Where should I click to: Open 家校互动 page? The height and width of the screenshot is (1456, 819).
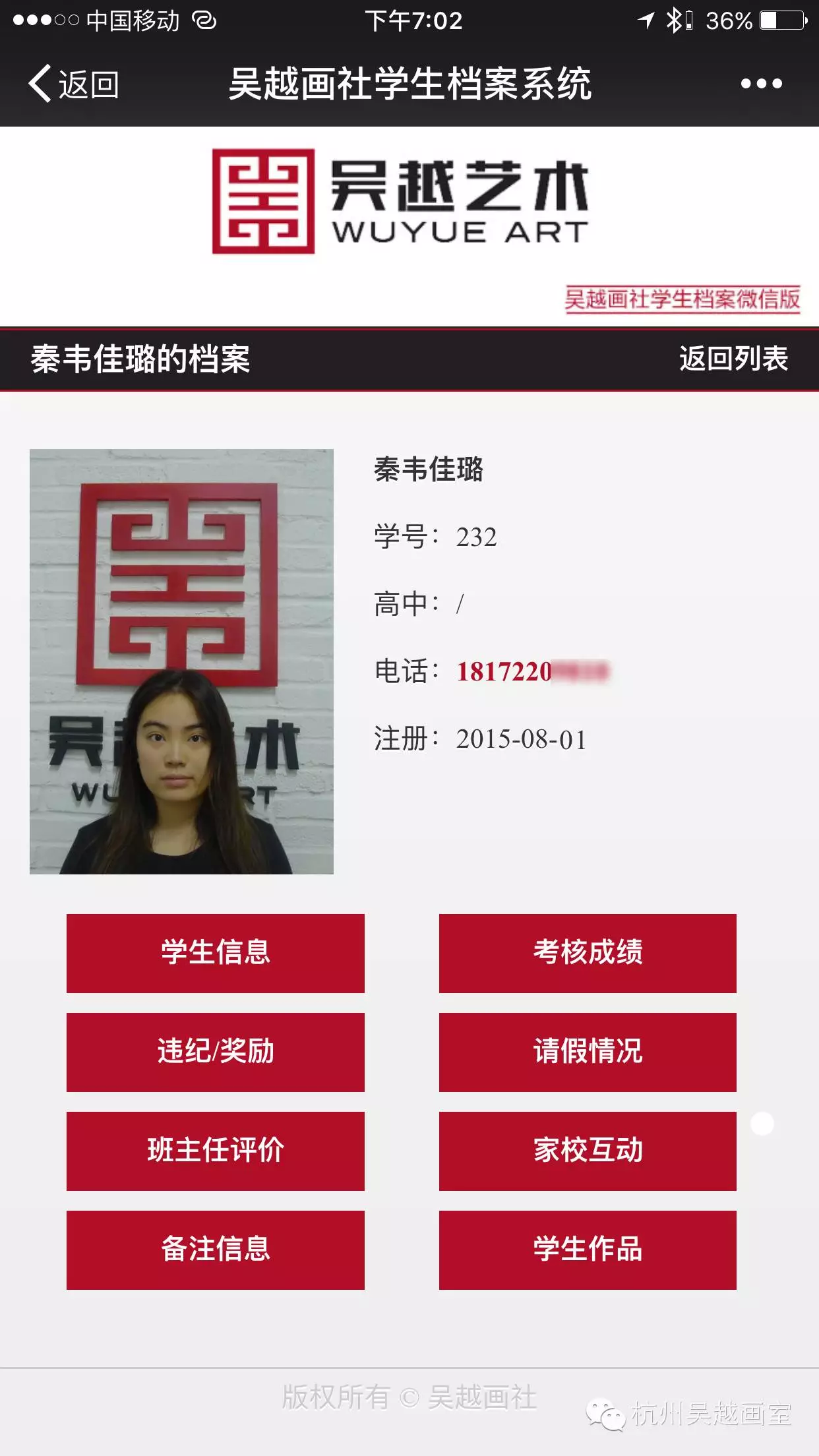point(588,1151)
